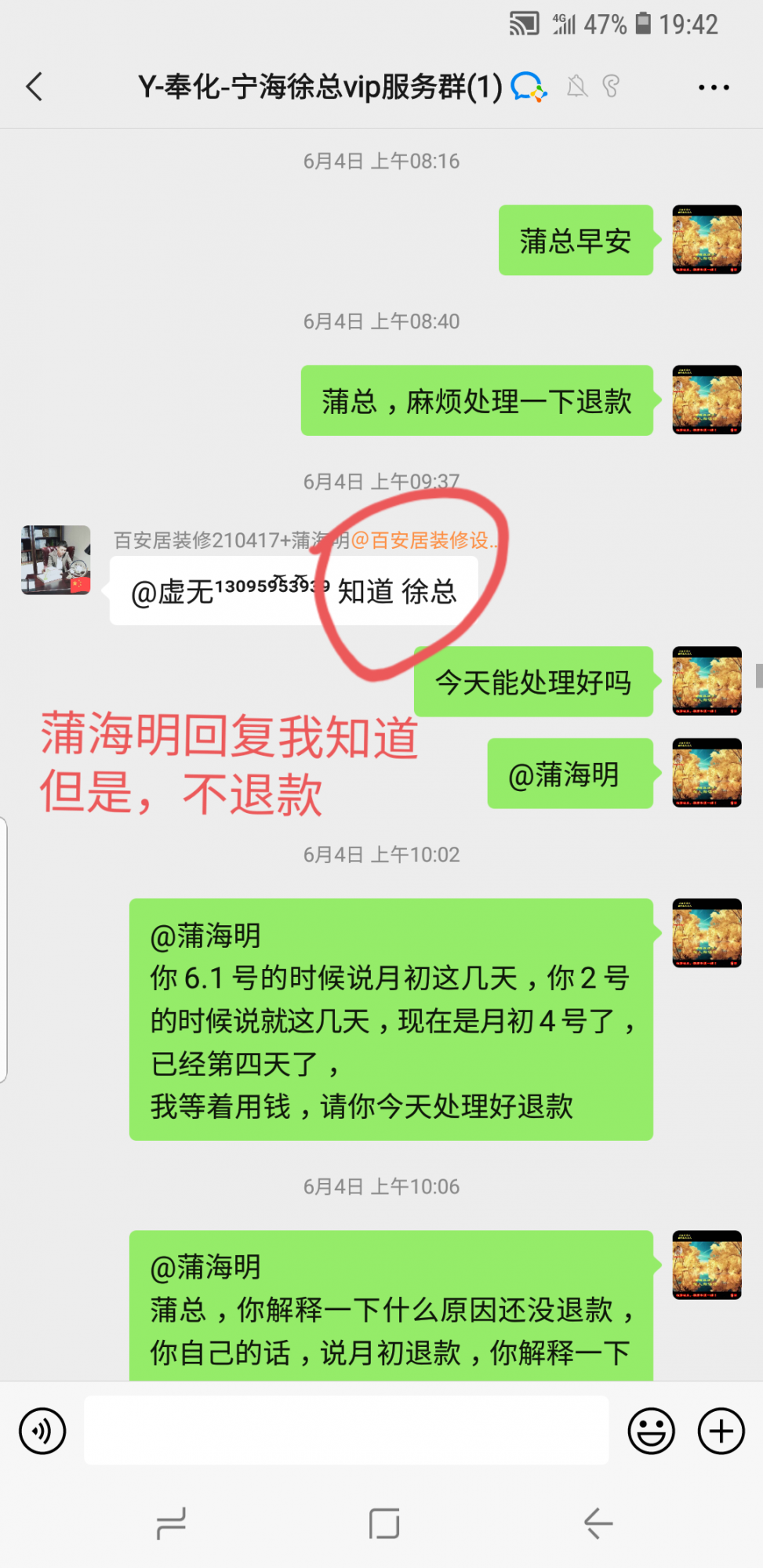Tap the system back navigation button
This screenshot has width=763, height=1568.
598,1523
